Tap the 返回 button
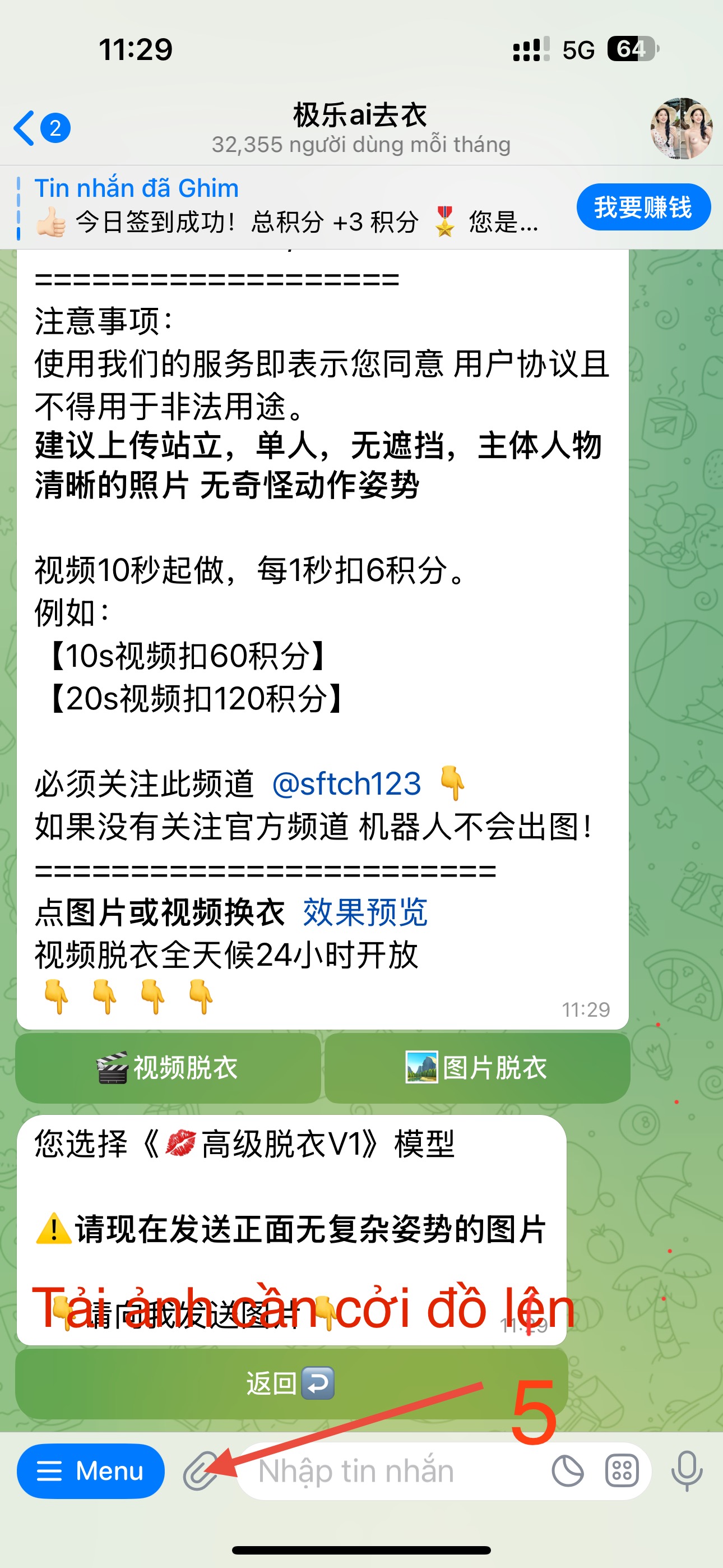The height and width of the screenshot is (1568, 723). click(291, 1383)
